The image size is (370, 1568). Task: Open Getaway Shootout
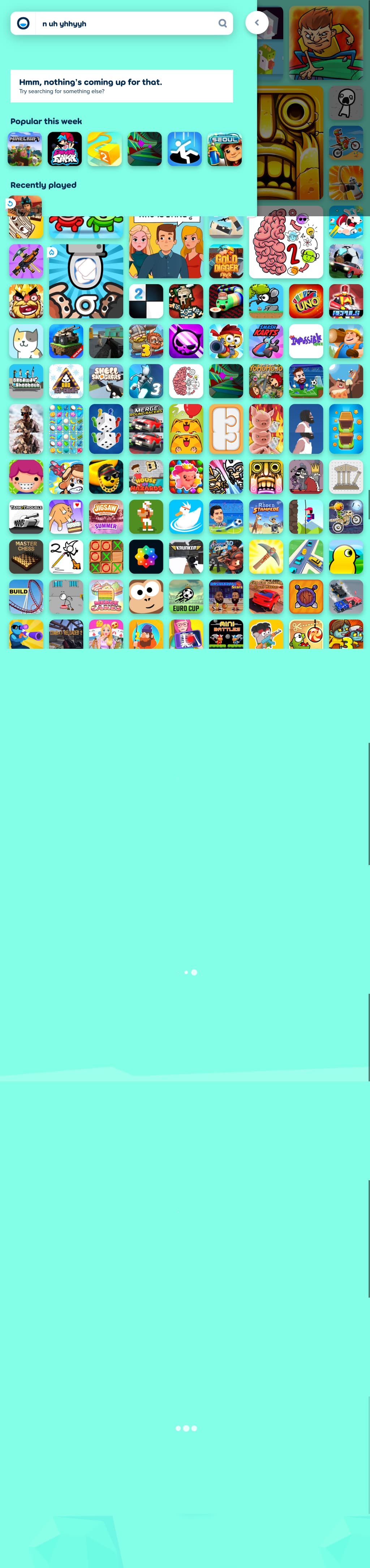[x=26, y=381]
